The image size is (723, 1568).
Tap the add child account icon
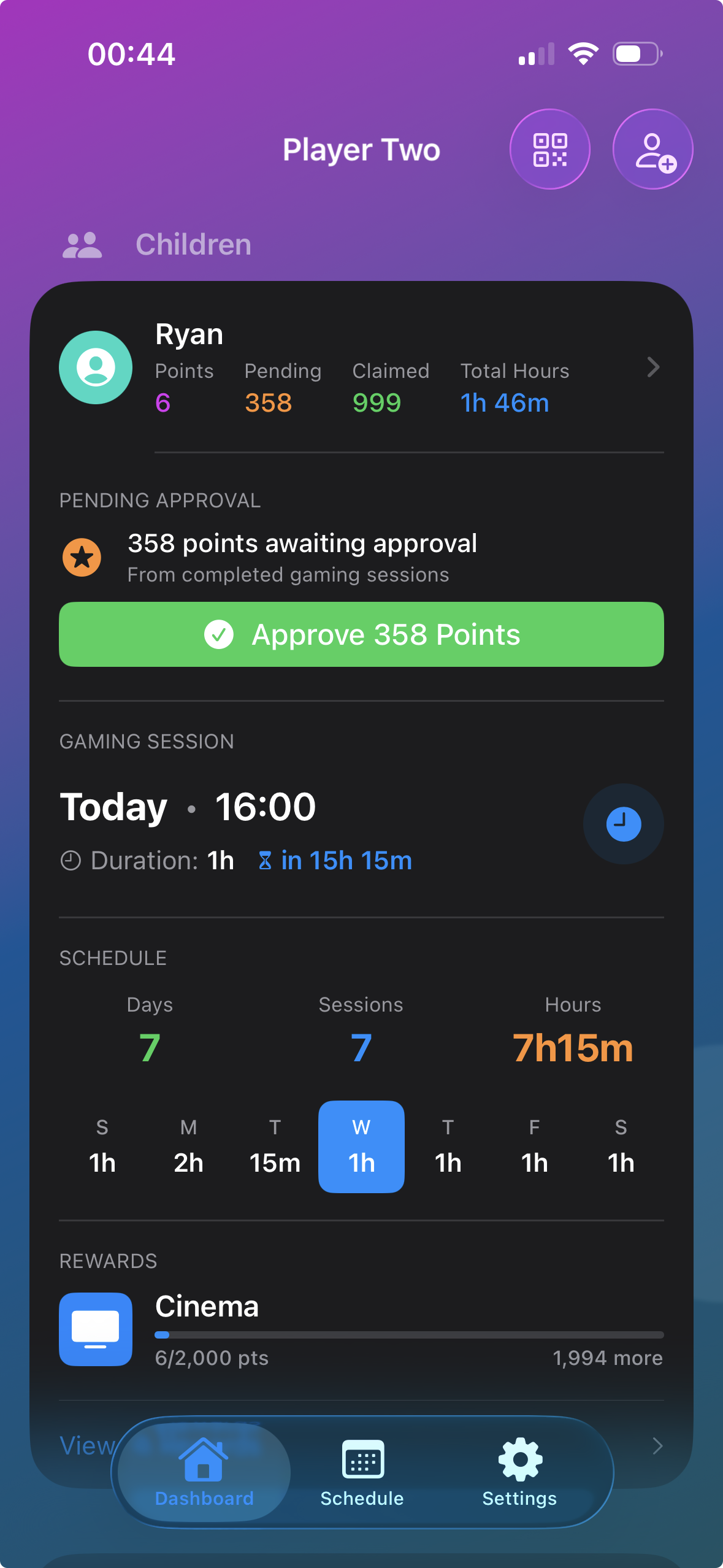point(652,149)
